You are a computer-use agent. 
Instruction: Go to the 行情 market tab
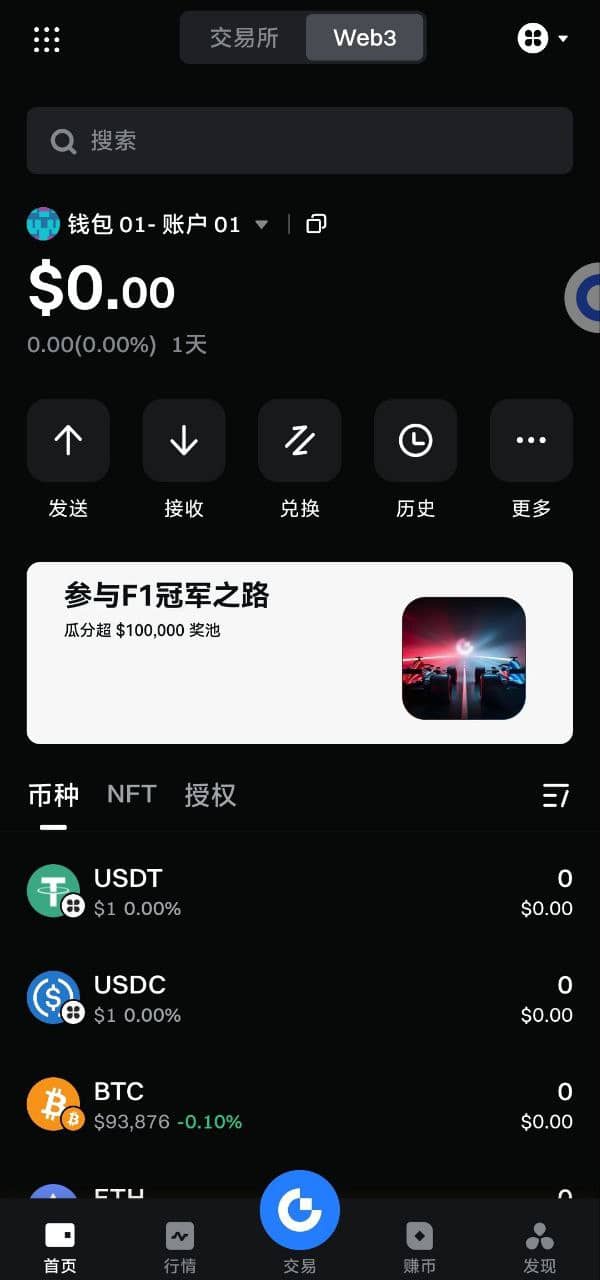coord(180,1246)
